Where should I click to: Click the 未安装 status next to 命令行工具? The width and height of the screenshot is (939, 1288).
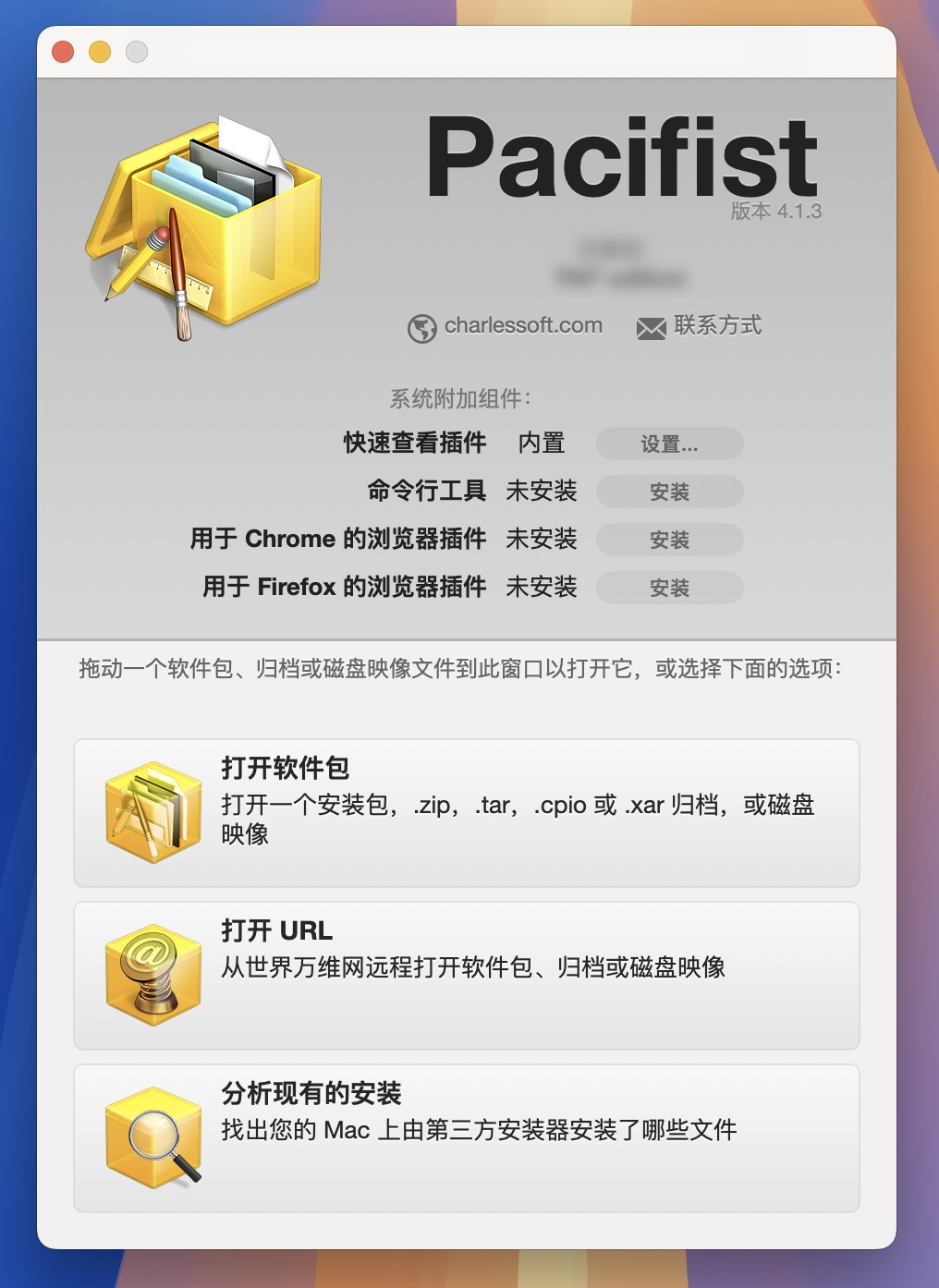pyautogui.click(x=542, y=492)
